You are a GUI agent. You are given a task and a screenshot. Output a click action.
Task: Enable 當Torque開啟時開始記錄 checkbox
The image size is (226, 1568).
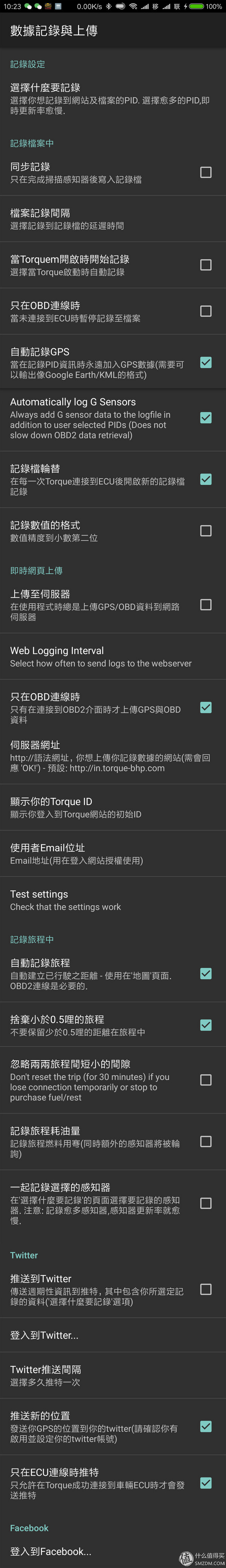click(x=206, y=265)
